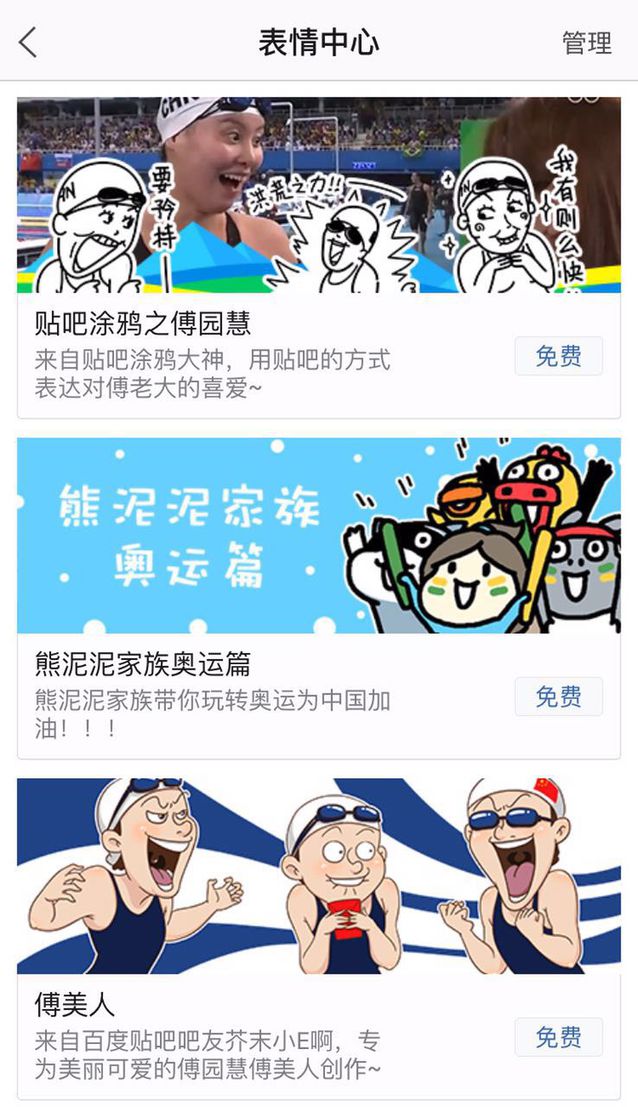Go back using the top-left arrow
638x1107 pixels.
coord(28,42)
